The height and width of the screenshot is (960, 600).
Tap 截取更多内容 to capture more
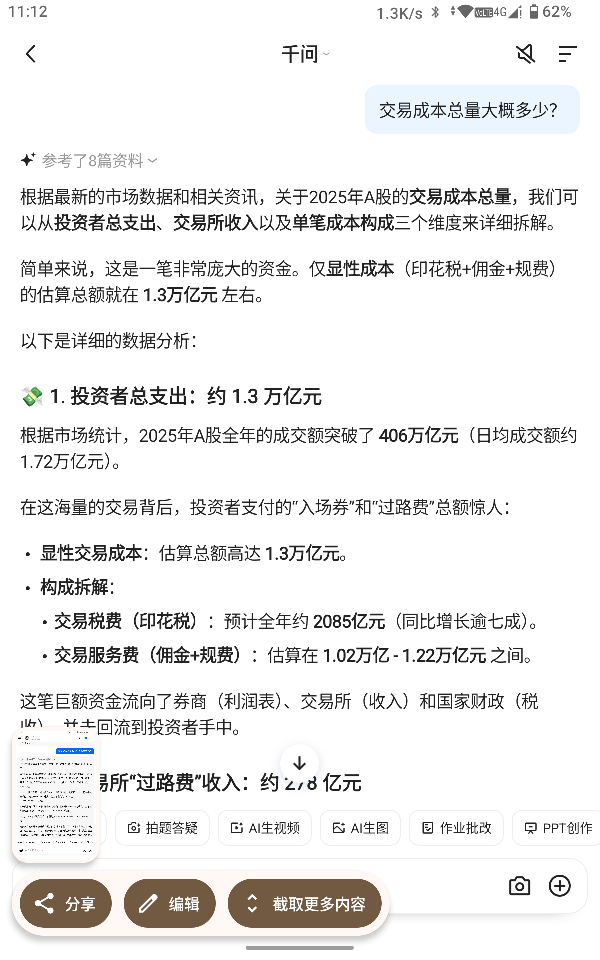(x=305, y=904)
